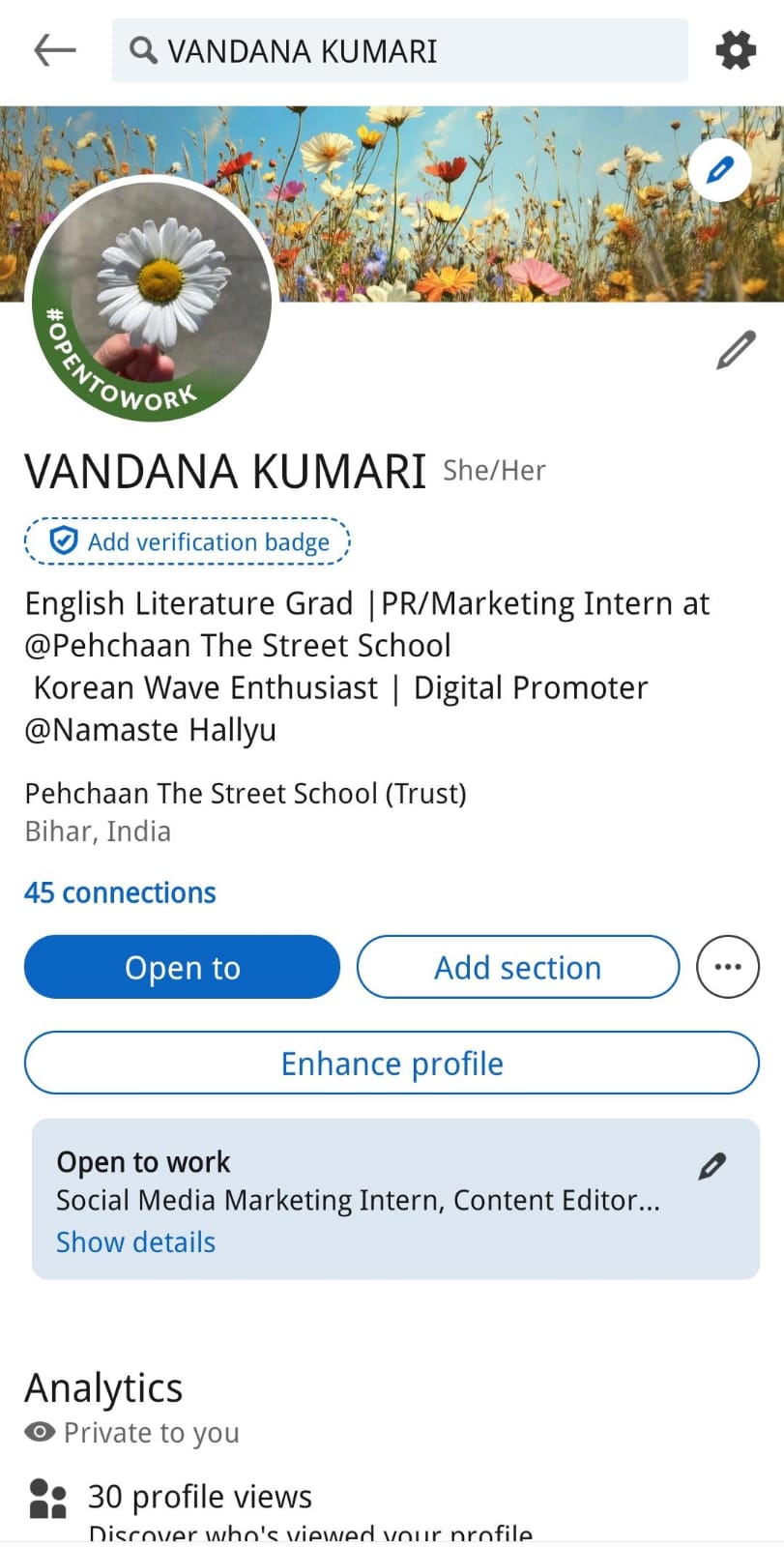The width and height of the screenshot is (784, 1547).
Task: Open the three-dot more options menu
Action: tap(727, 967)
